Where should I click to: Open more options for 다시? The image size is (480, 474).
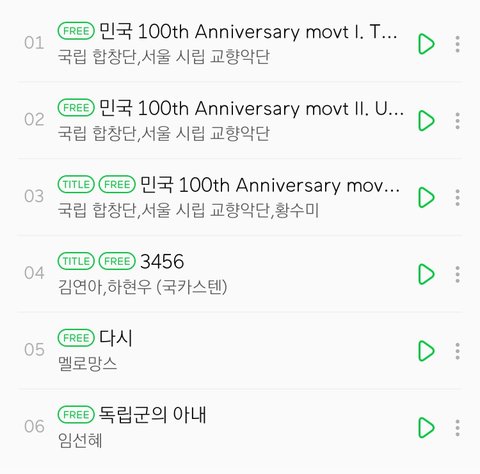click(x=458, y=351)
